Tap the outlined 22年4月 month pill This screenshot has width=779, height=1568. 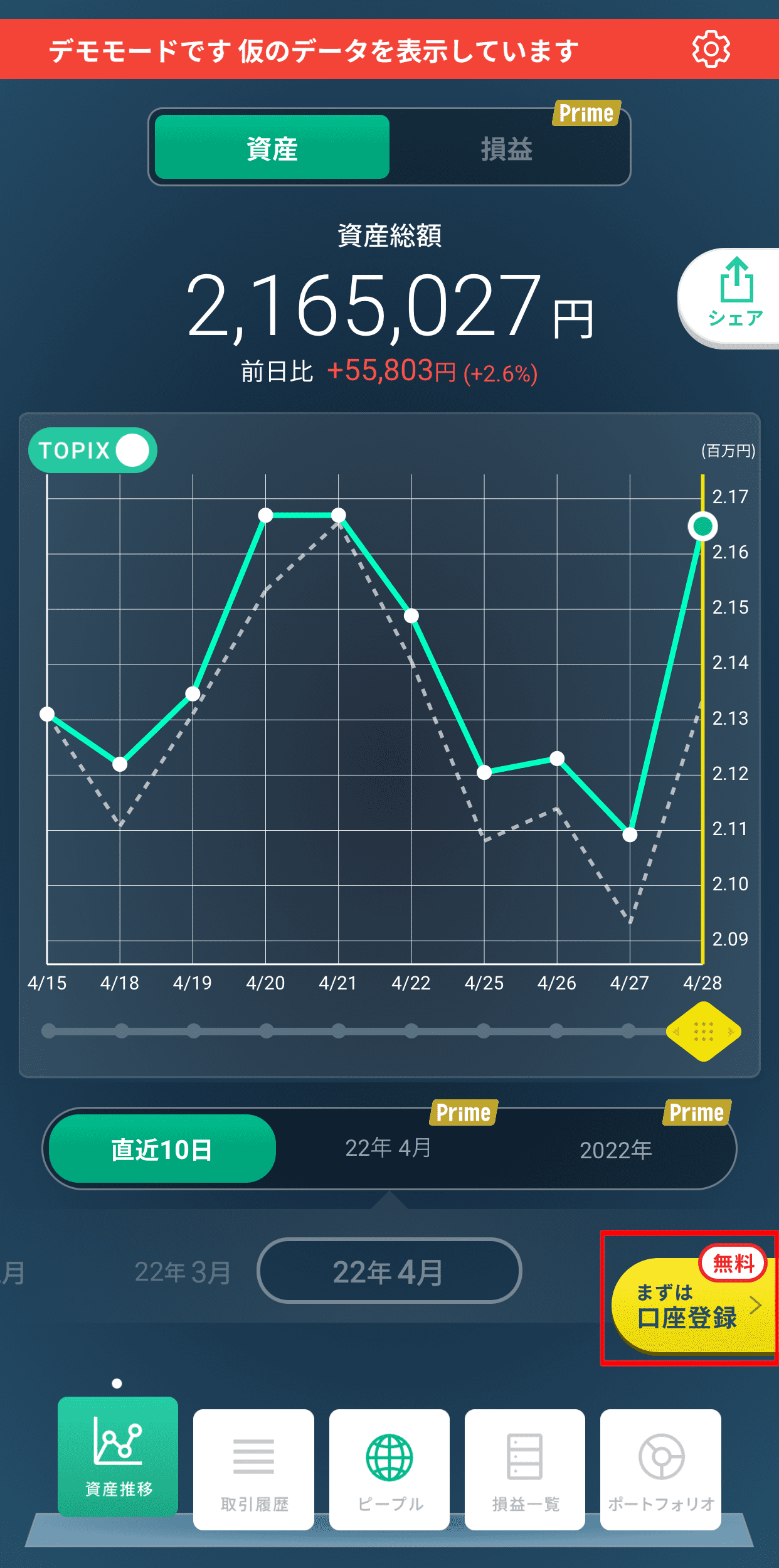pos(389,1271)
